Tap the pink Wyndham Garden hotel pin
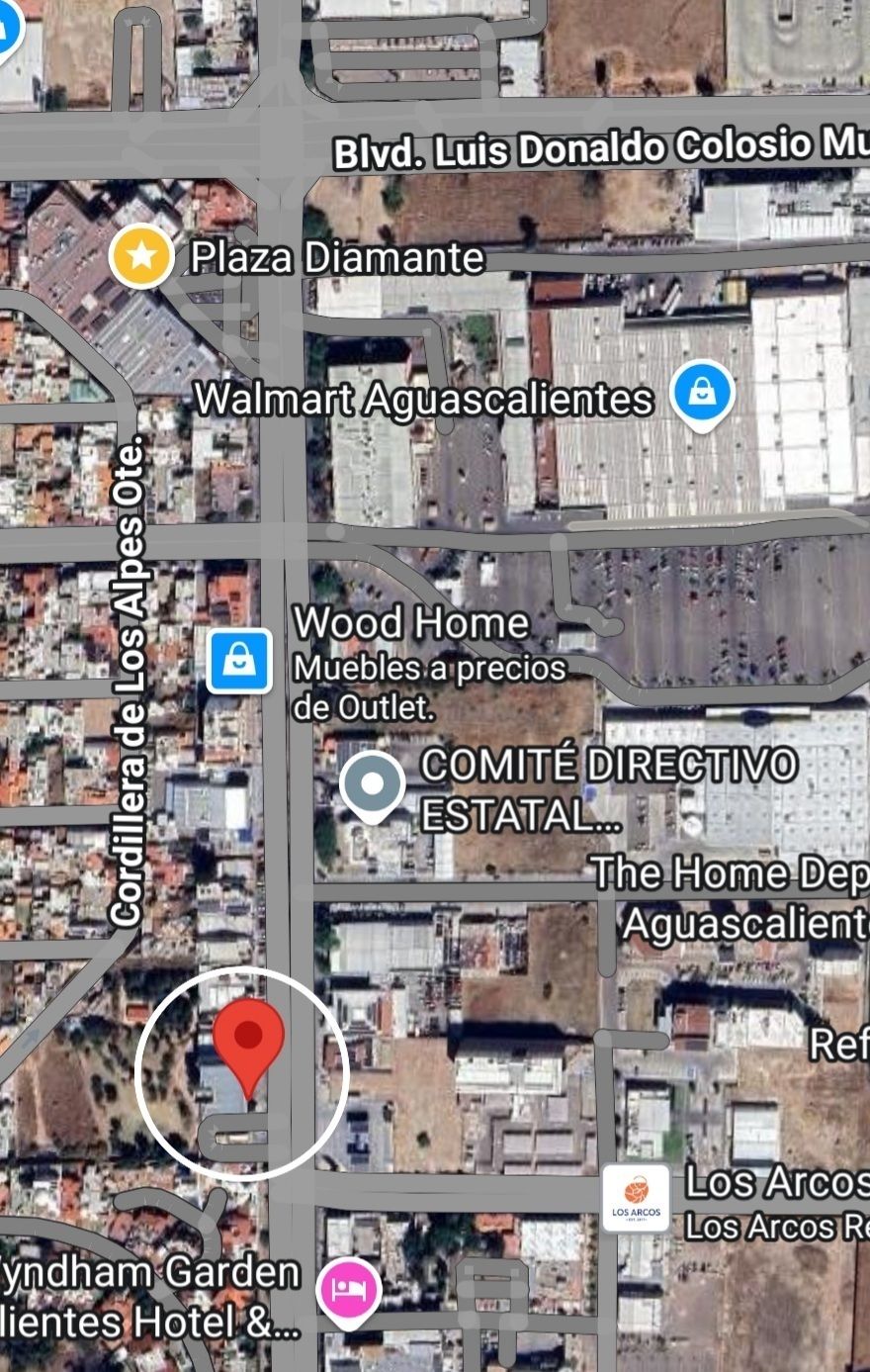 click(x=348, y=1289)
